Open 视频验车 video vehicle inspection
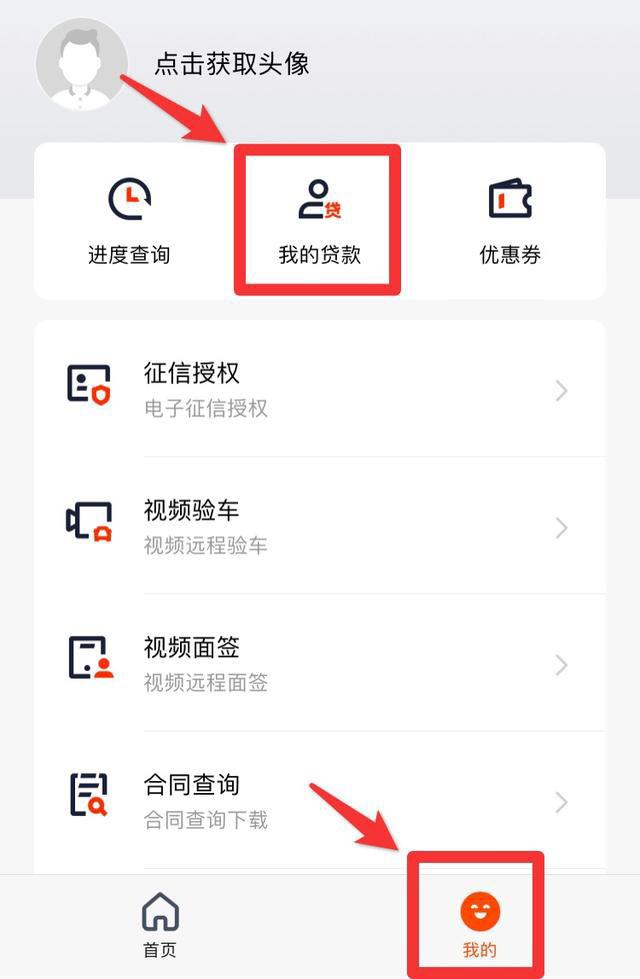 tap(319, 527)
